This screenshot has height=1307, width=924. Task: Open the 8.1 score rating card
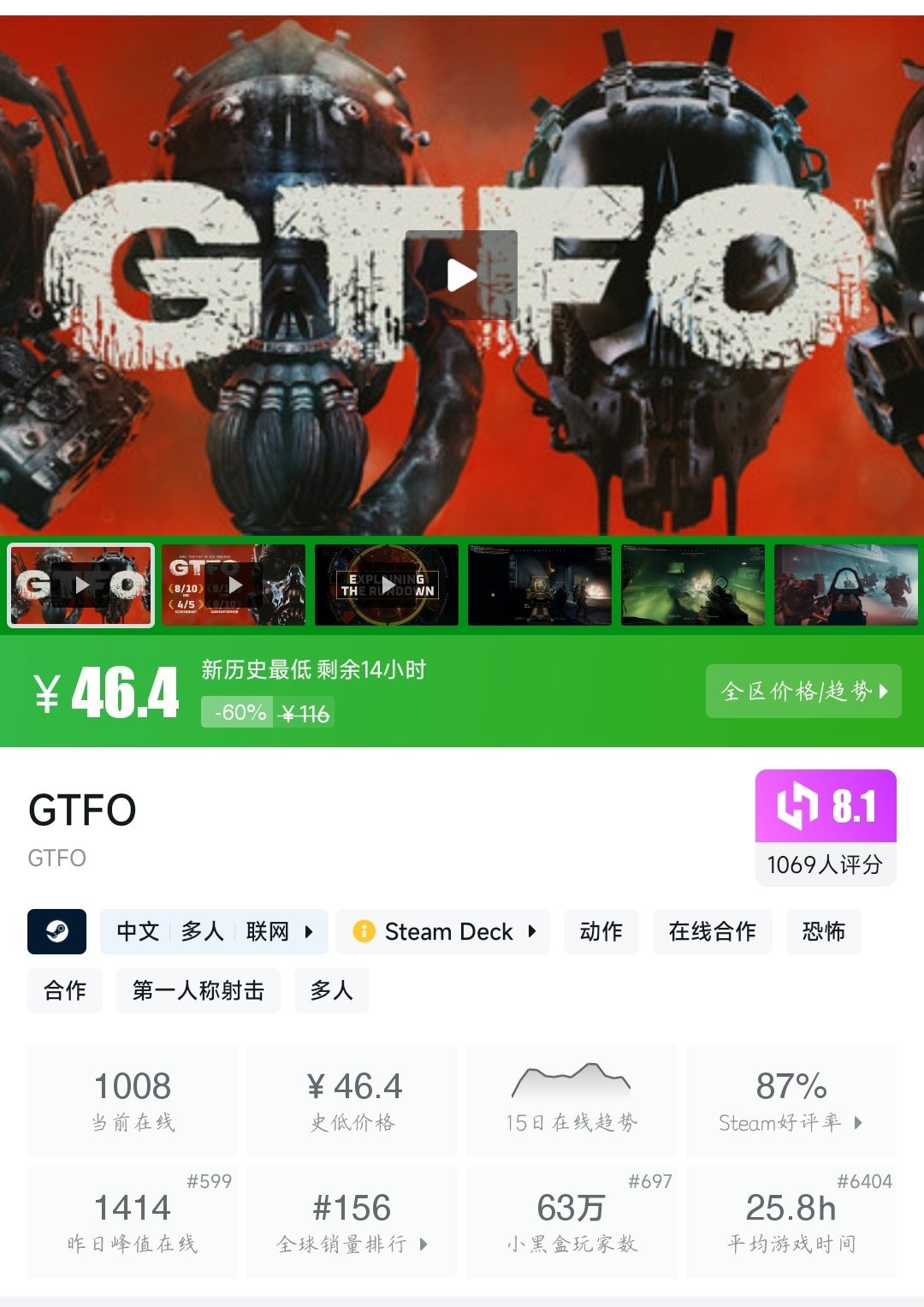825,826
